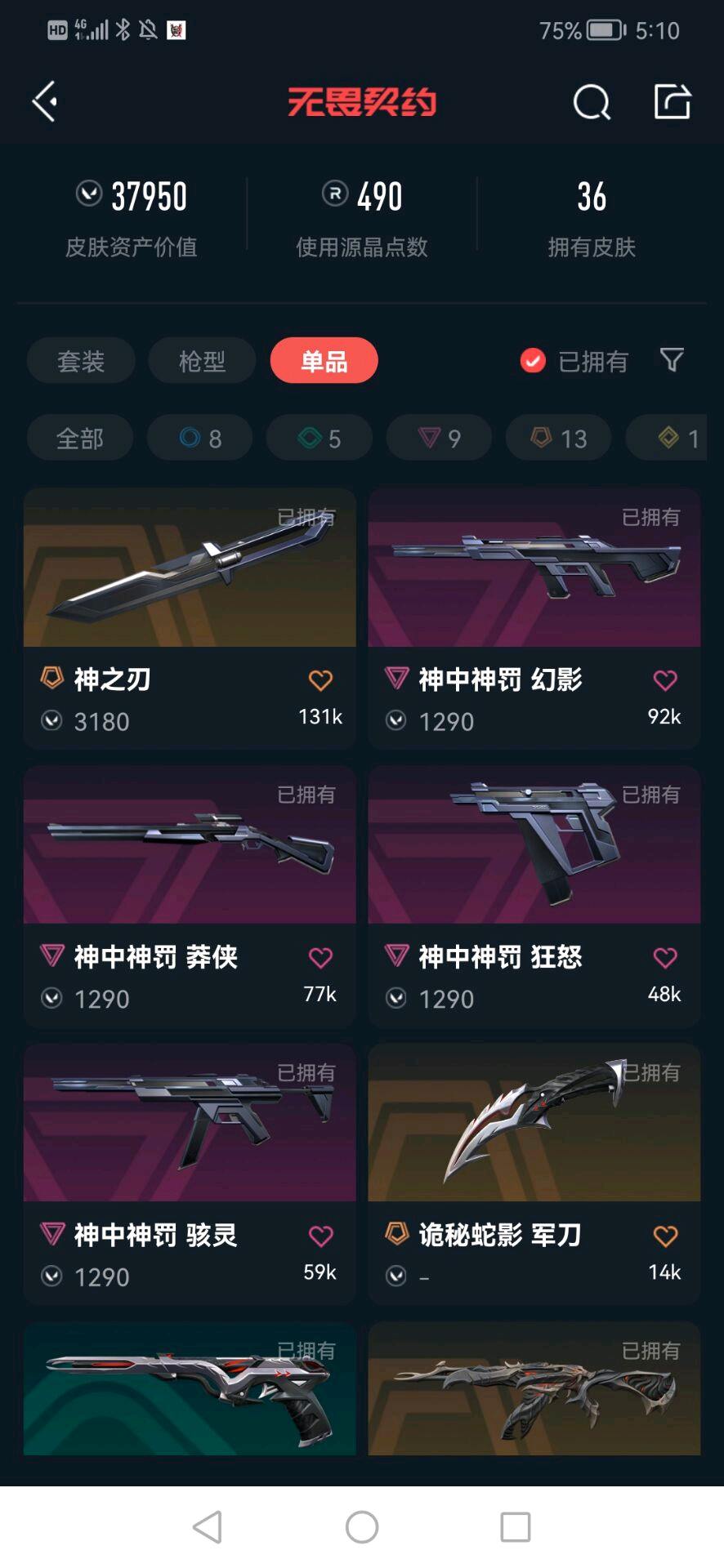This screenshot has width=724, height=1568.
Task: Filter by the orange rarity chip 13
Action: [559, 439]
